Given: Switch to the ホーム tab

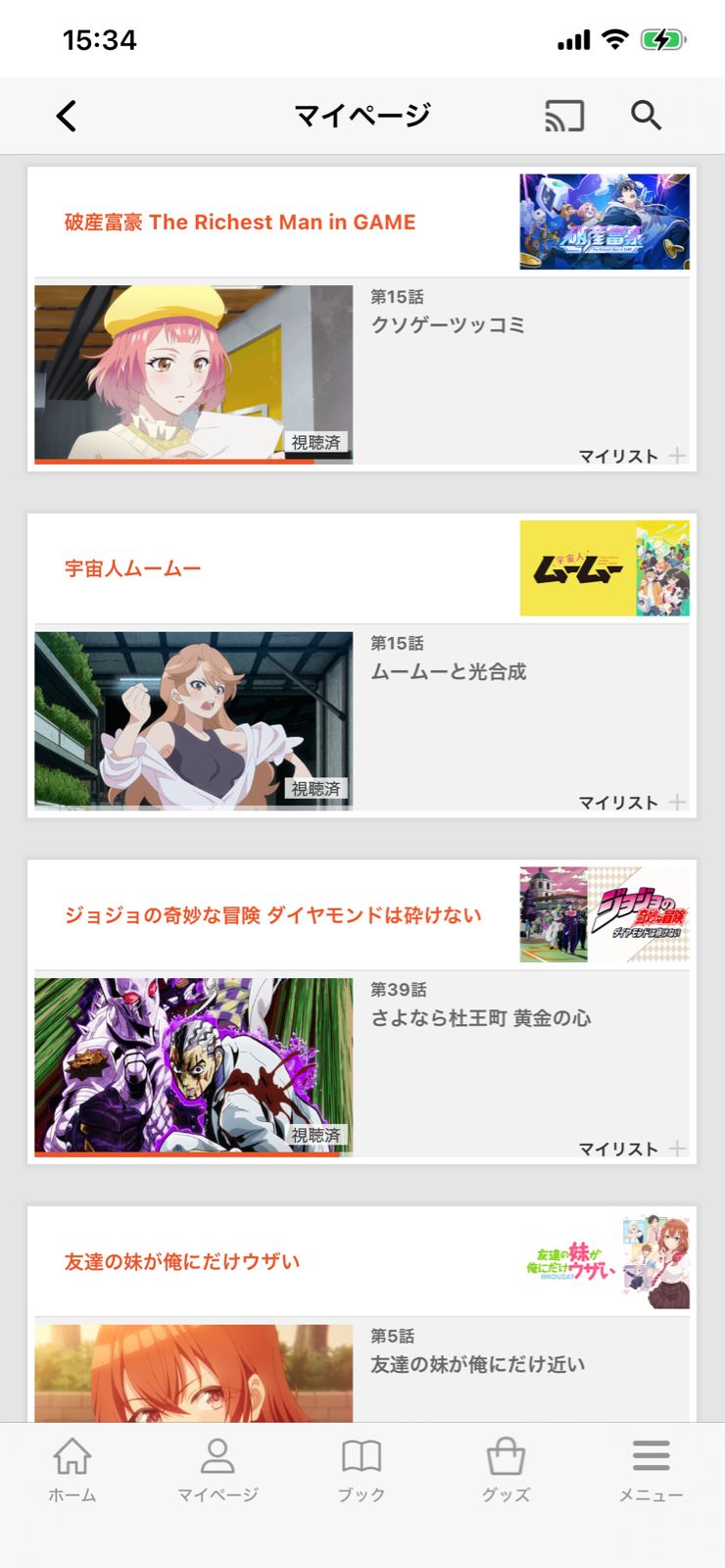Looking at the screenshot, I should (x=72, y=1469).
